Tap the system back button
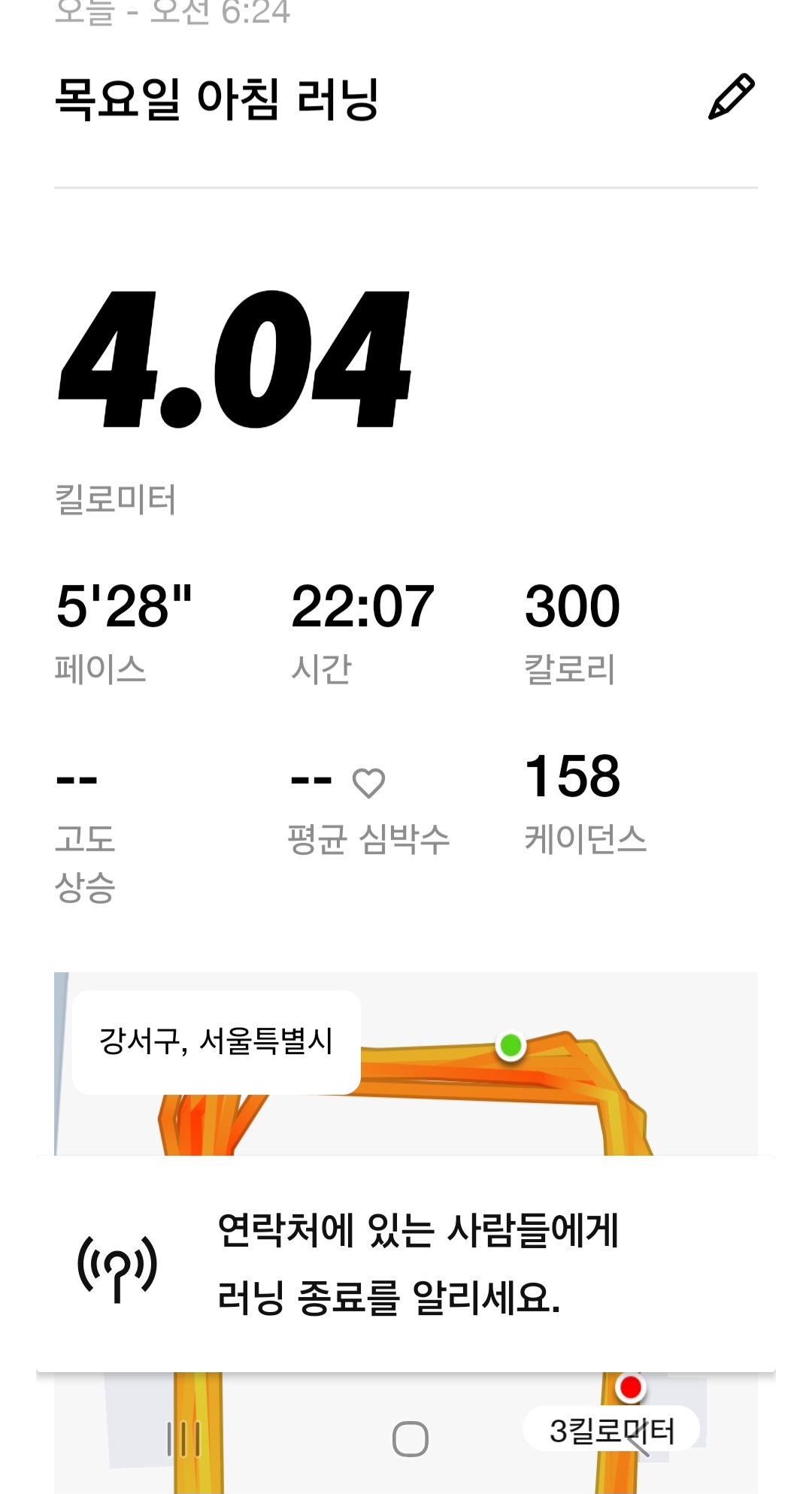 (636, 1439)
